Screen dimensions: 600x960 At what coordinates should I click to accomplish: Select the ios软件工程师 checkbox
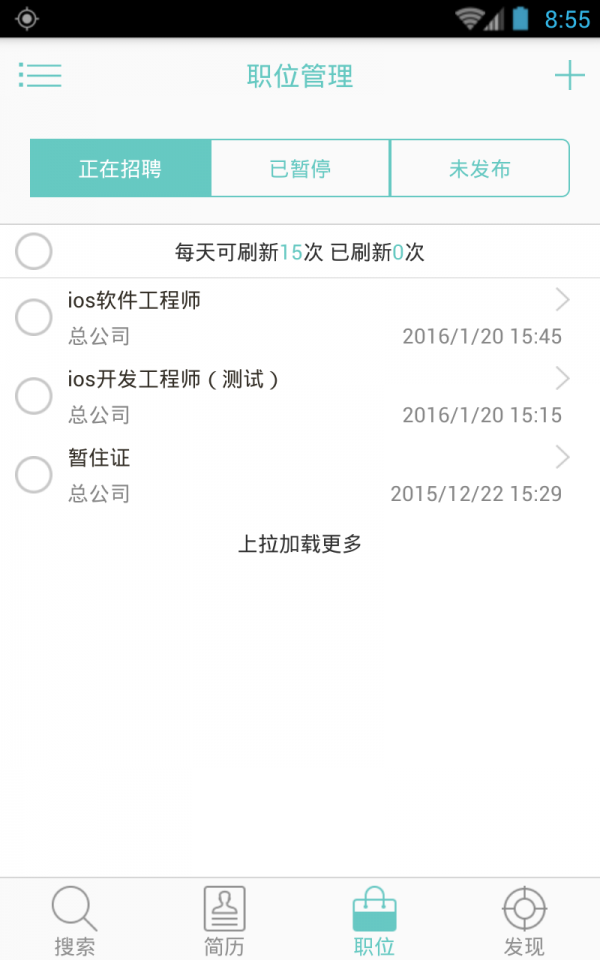coord(34,317)
